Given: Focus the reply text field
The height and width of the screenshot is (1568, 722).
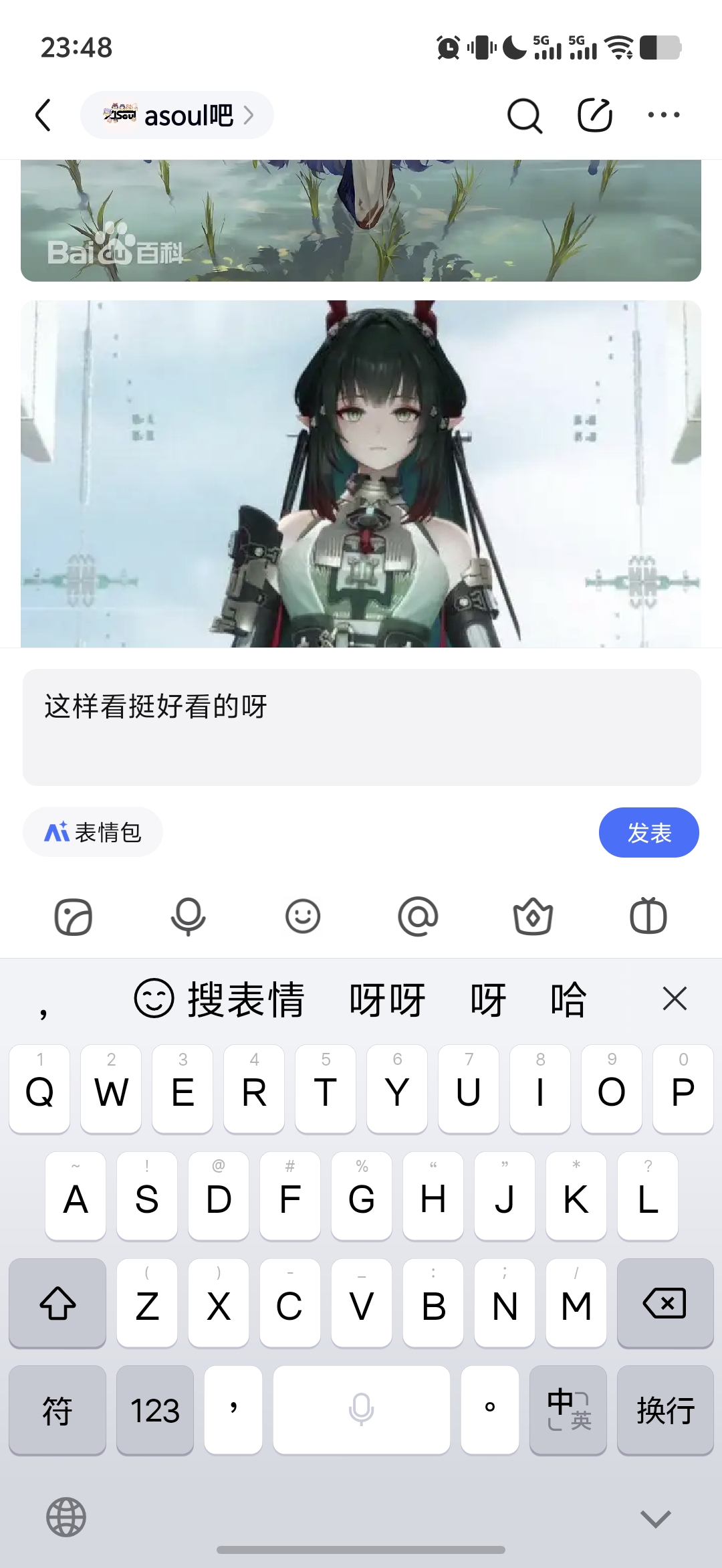Looking at the screenshot, I should (x=362, y=727).
